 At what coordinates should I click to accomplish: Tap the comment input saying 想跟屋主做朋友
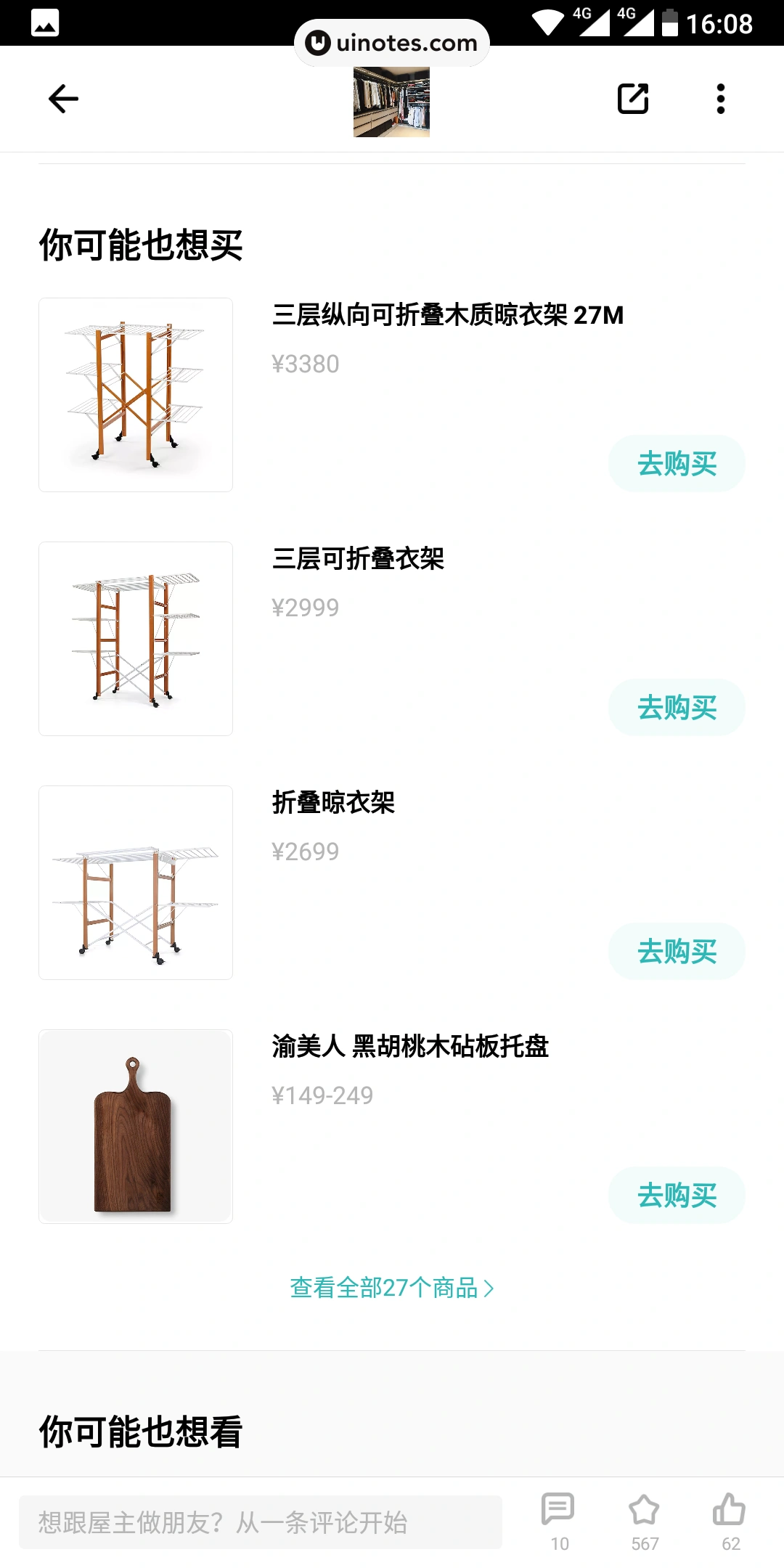click(x=261, y=1520)
